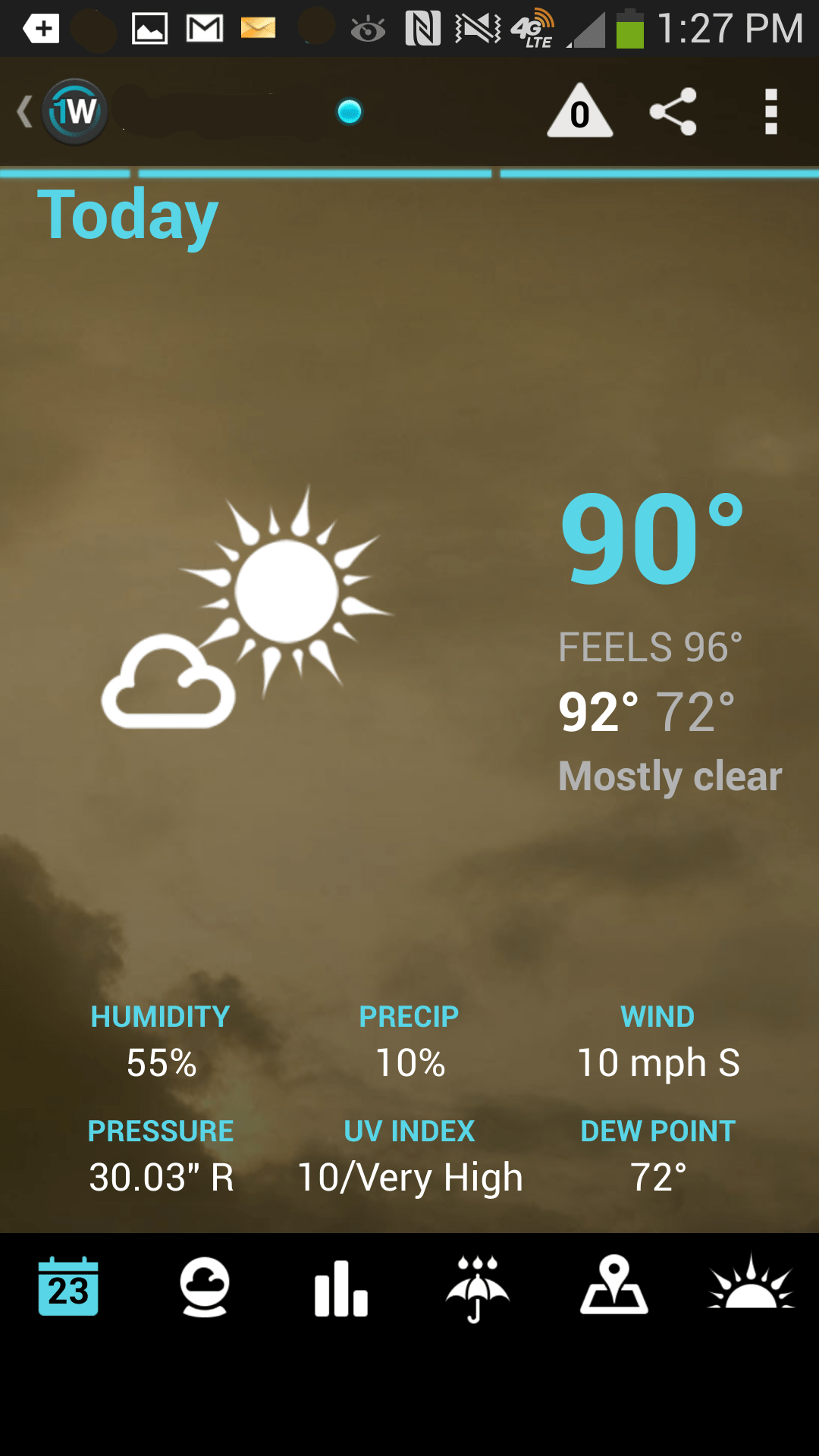Open the map radar tab

click(614, 1285)
